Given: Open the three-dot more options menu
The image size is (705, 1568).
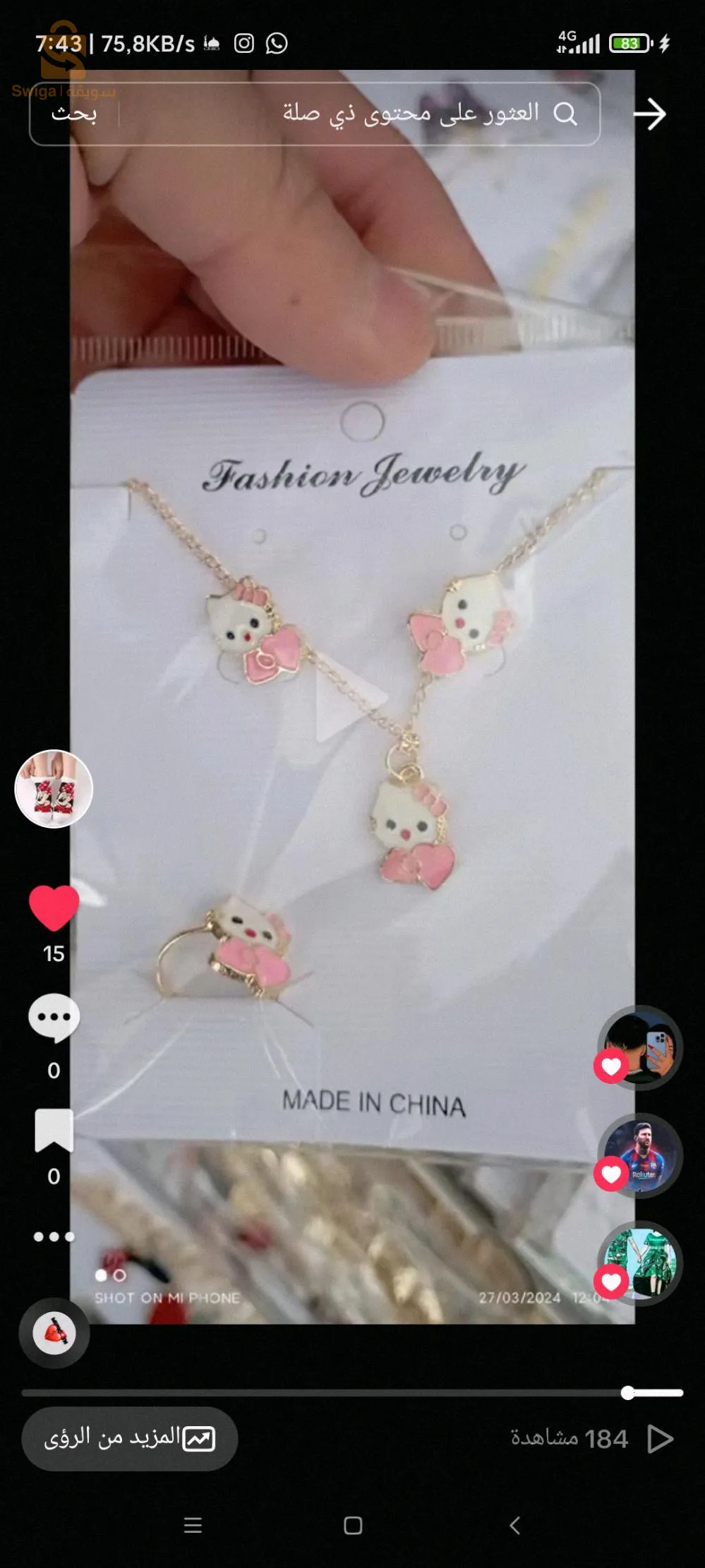Looking at the screenshot, I should (x=54, y=1236).
